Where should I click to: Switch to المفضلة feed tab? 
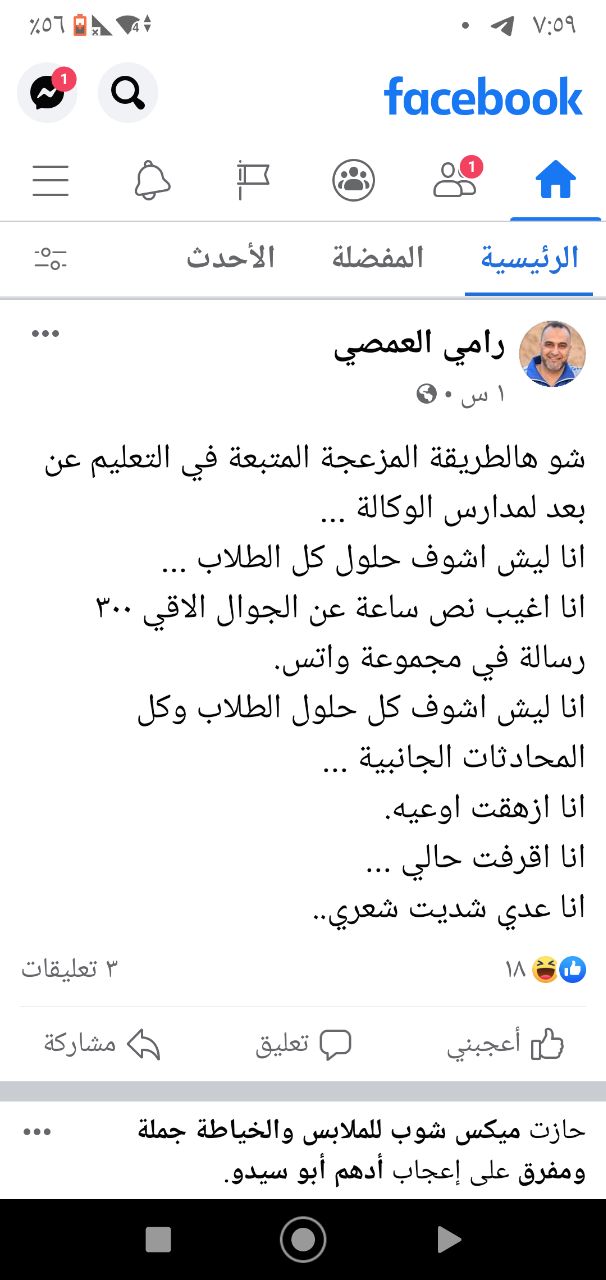378,258
